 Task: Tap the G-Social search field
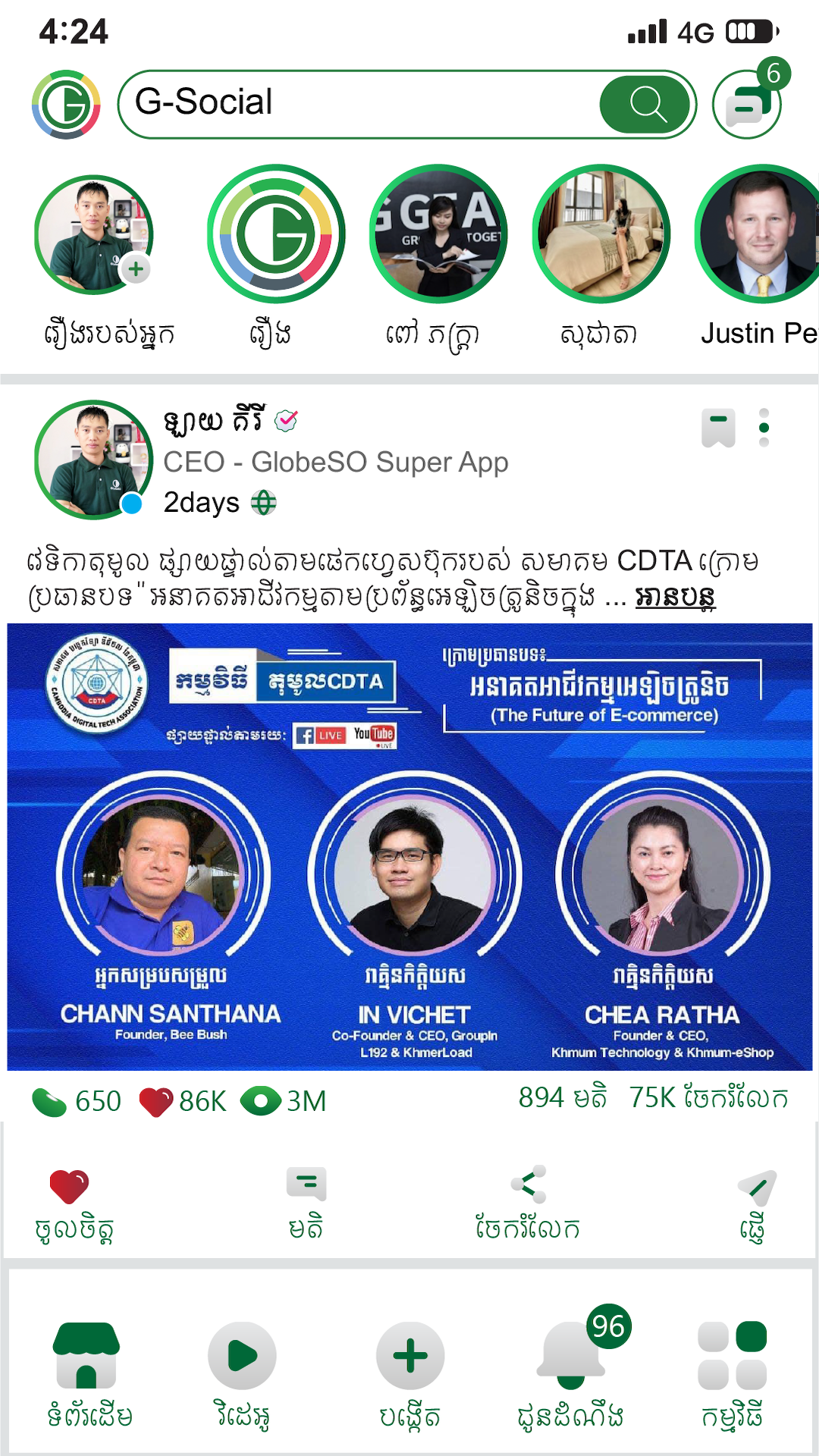point(356,104)
